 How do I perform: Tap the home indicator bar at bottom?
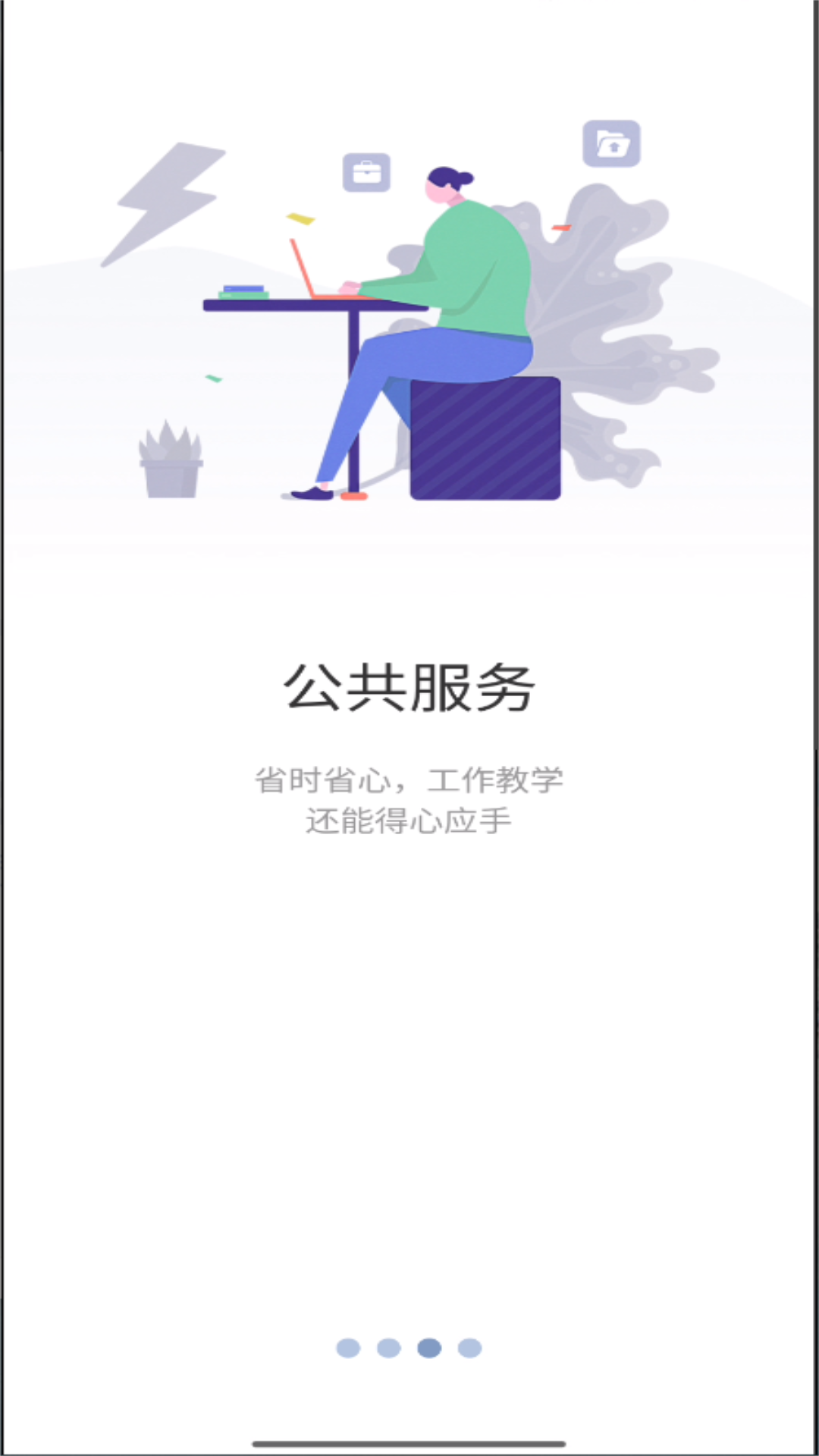409,1445
